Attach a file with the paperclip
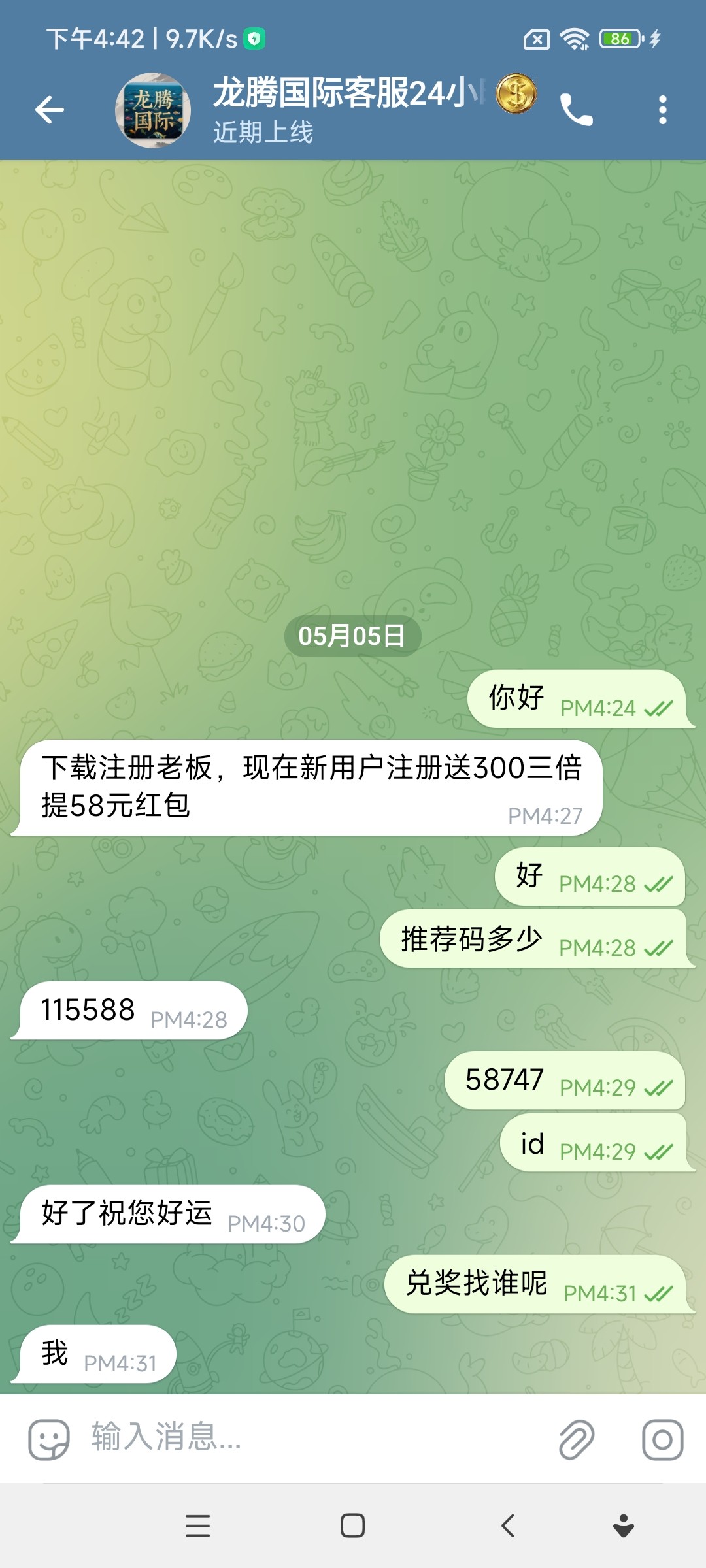 [577, 1439]
